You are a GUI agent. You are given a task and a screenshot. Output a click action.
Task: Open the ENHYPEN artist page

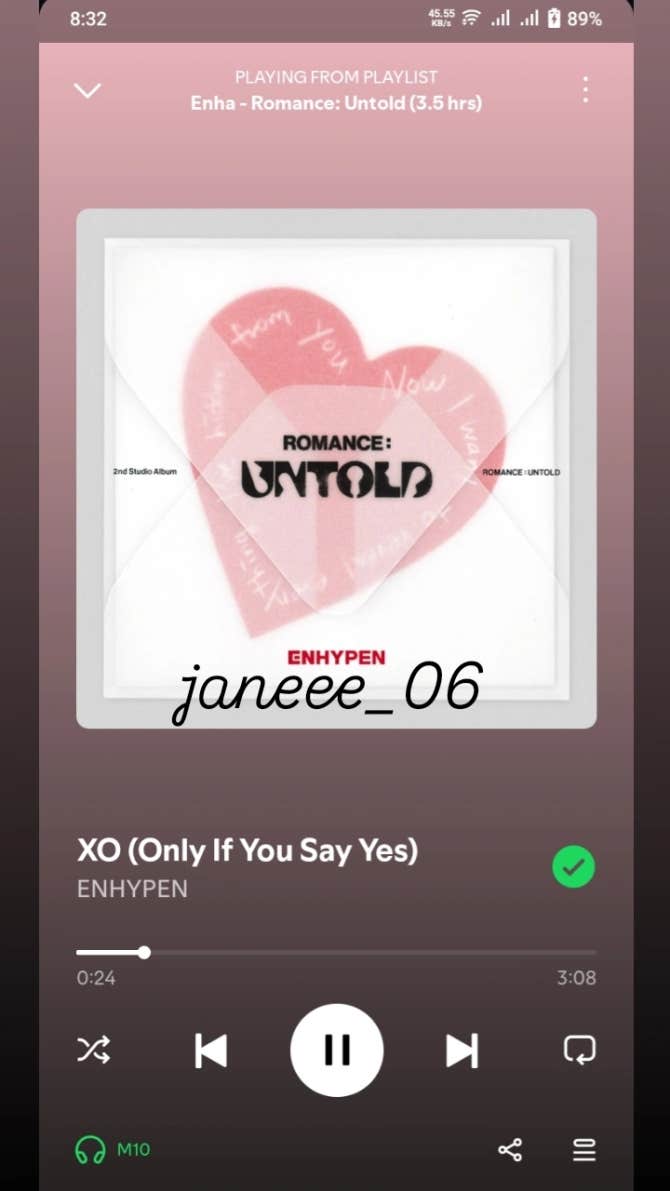[132, 888]
